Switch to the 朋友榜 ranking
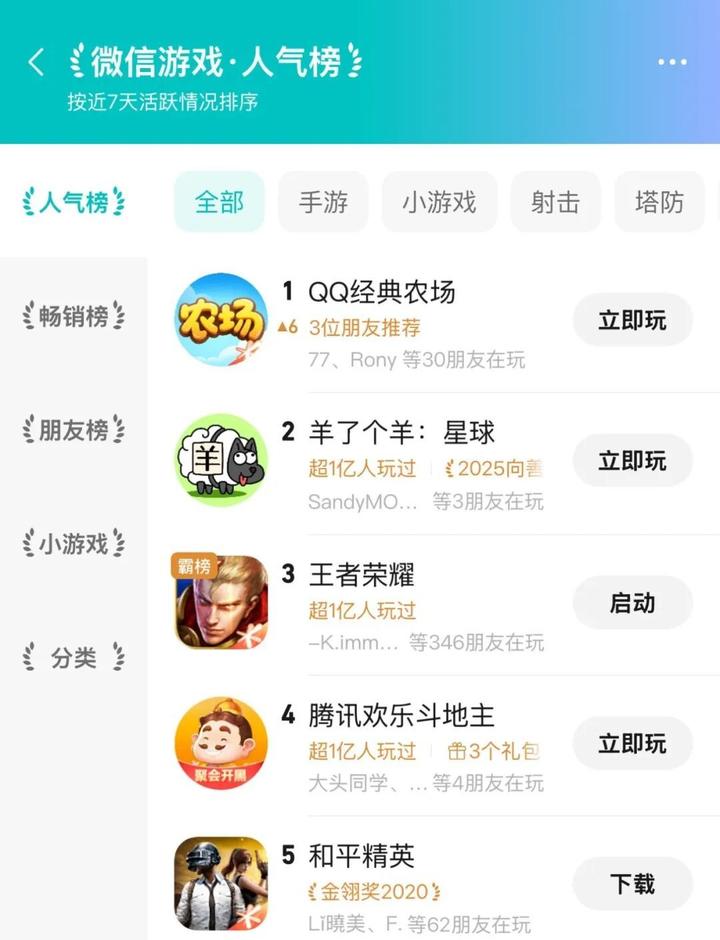720x940 pixels. pyautogui.click(x=74, y=431)
